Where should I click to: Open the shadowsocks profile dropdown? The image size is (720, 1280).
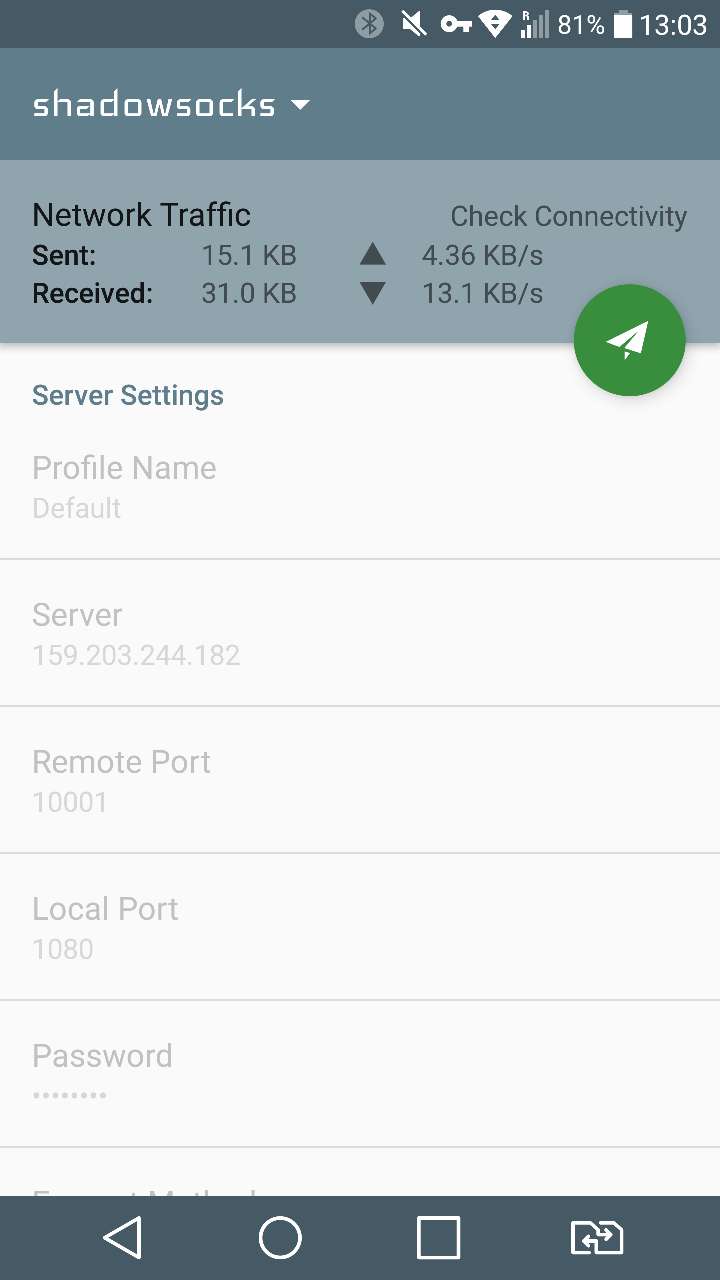tap(171, 104)
